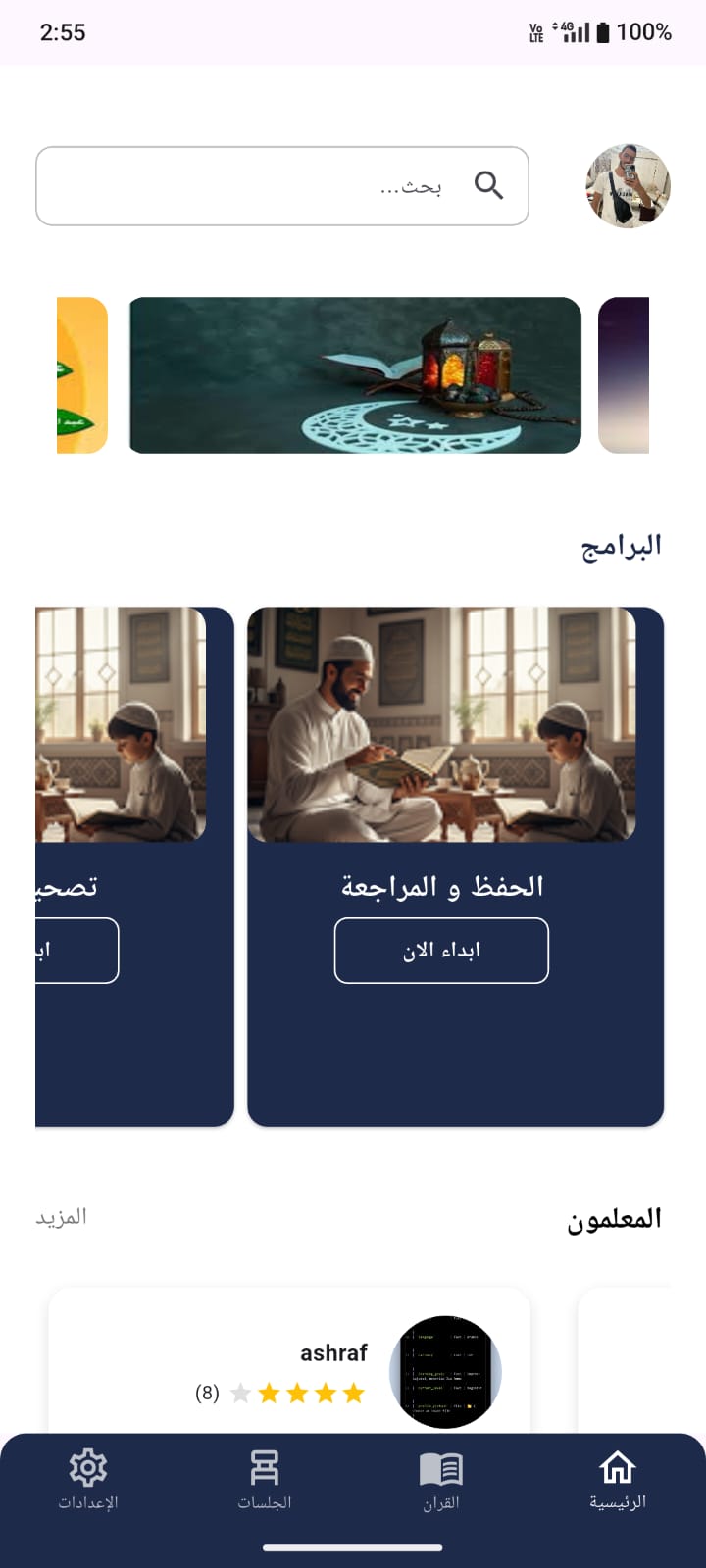
Task: Go to the الرئيسية home tab
Action: (618, 1480)
